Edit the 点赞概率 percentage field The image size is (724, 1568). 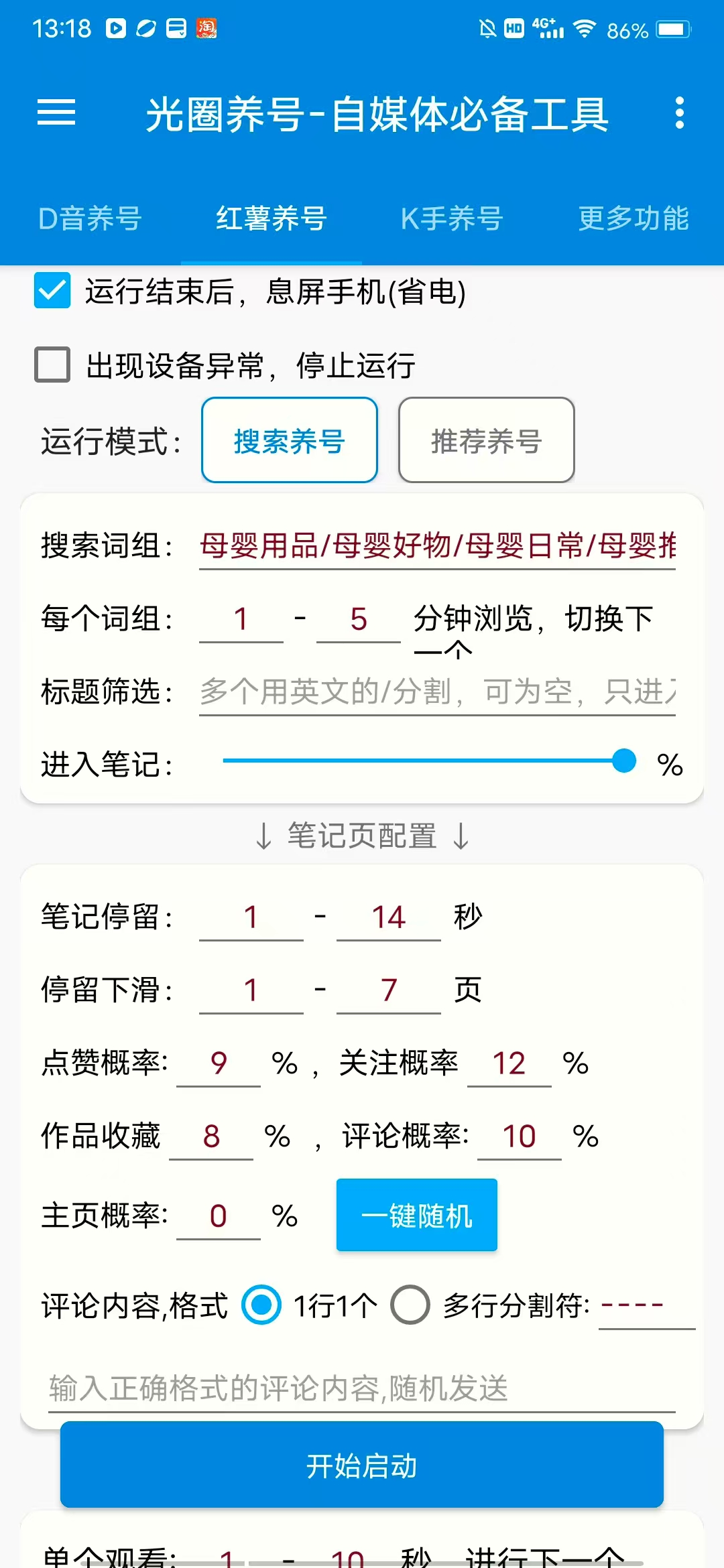[x=219, y=1063]
